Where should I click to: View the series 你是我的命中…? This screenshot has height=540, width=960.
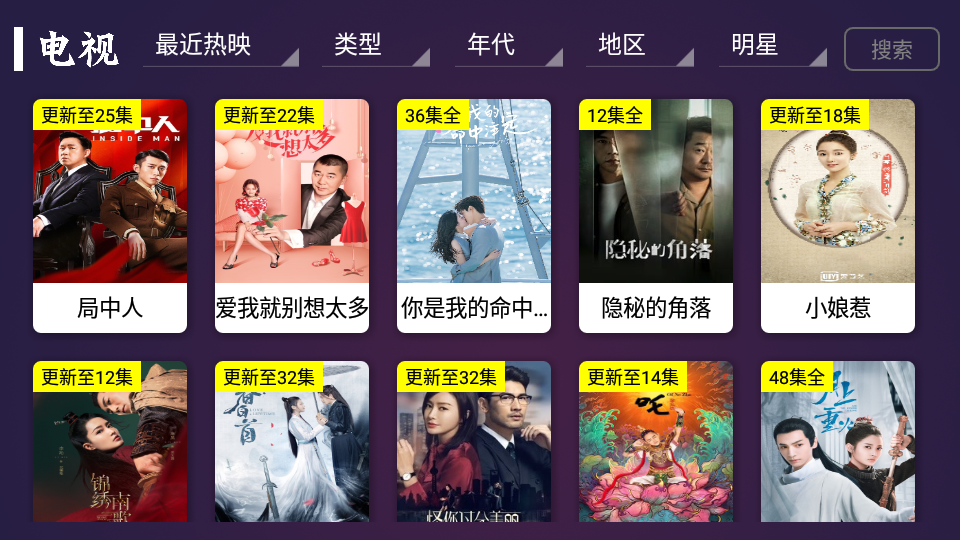[x=474, y=216]
